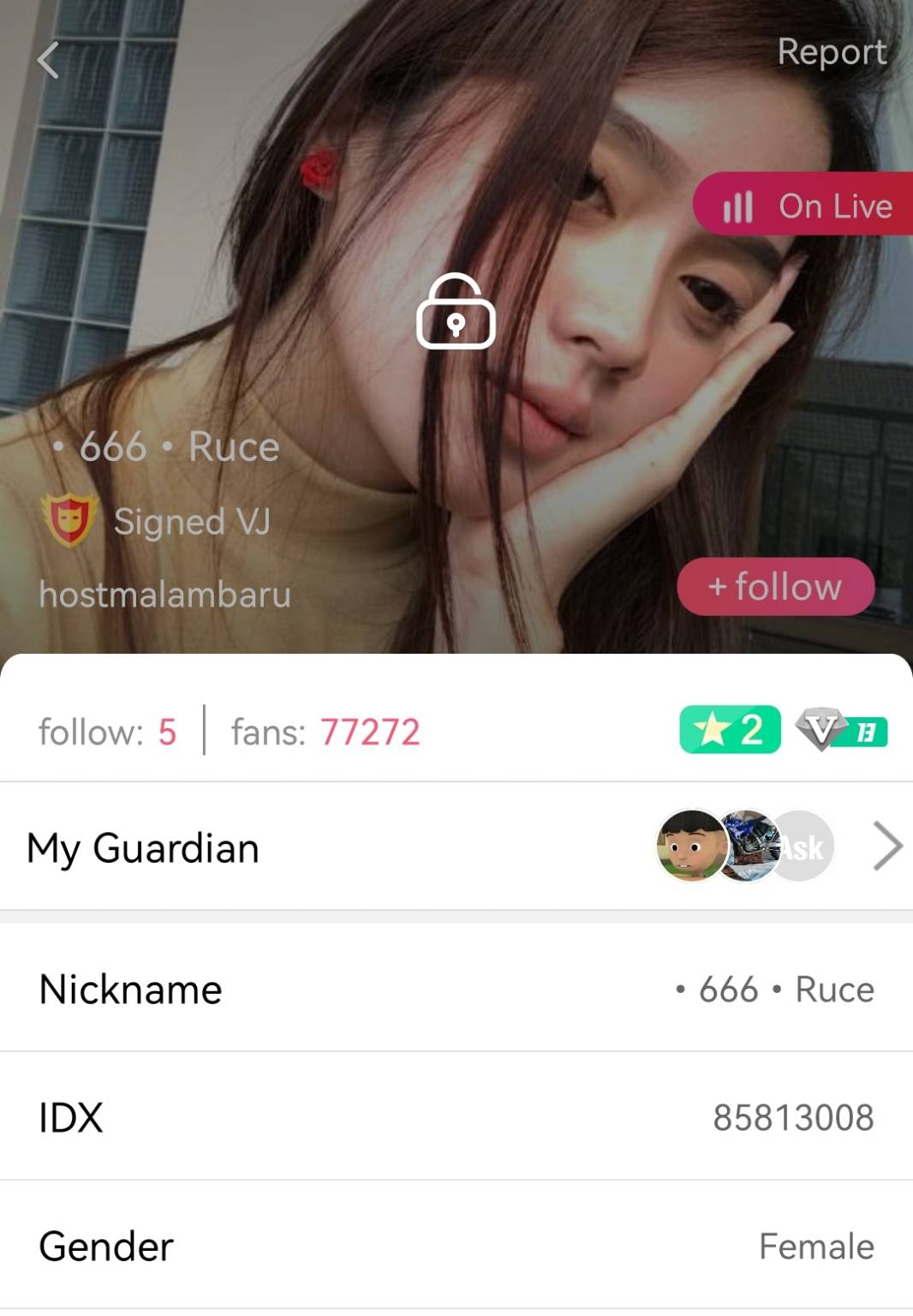
Task: Open the diamond VIP badge
Action: [x=841, y=731]
